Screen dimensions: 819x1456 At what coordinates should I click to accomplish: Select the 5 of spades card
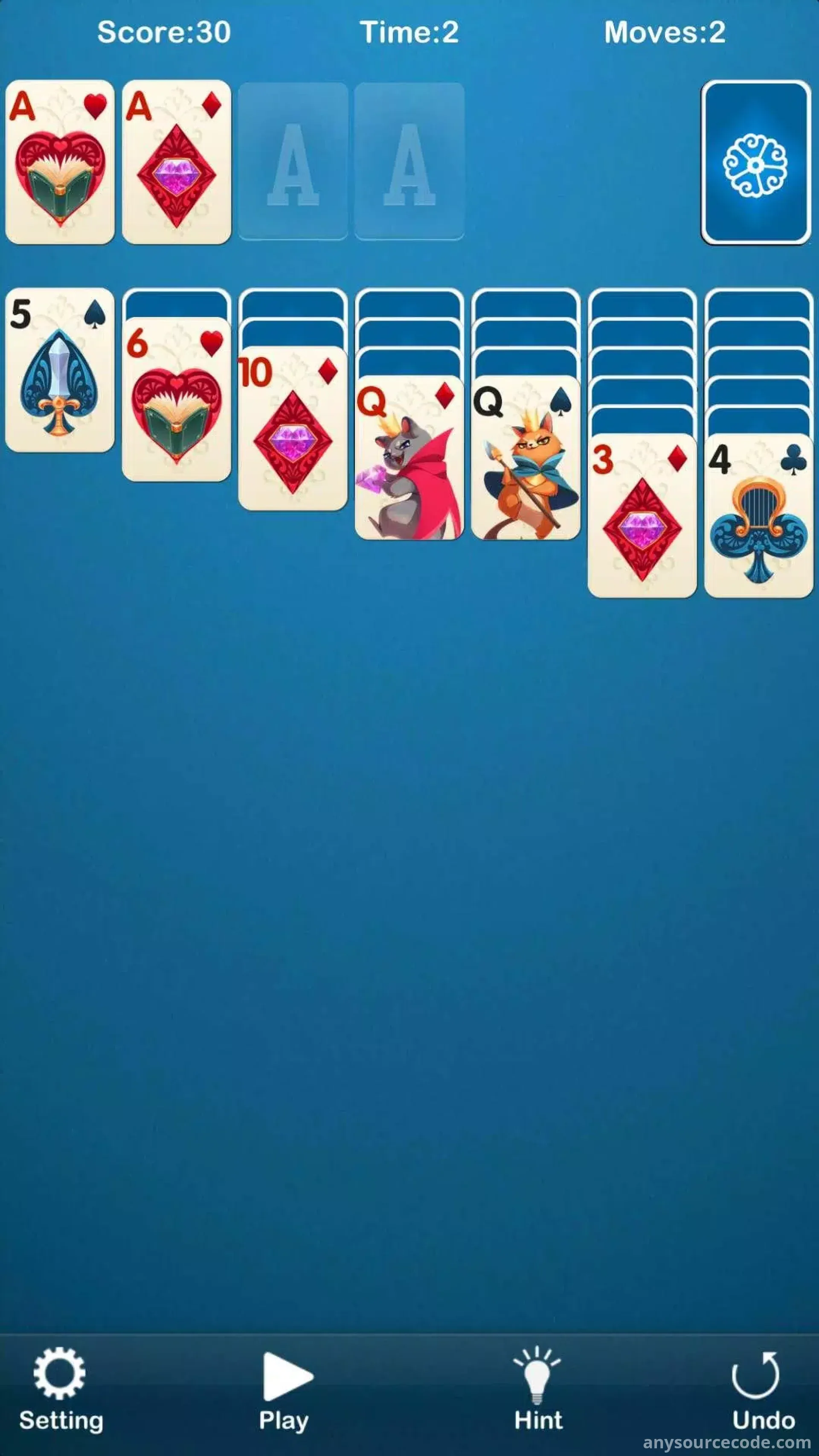60,371
